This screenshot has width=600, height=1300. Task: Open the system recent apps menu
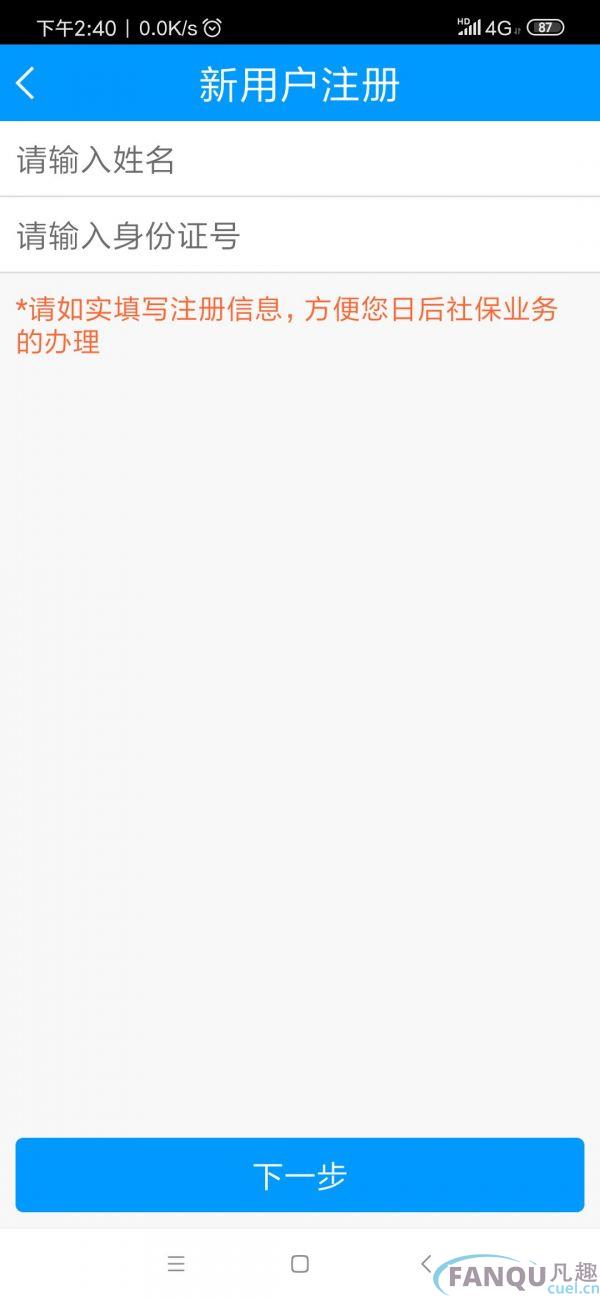176,1264
